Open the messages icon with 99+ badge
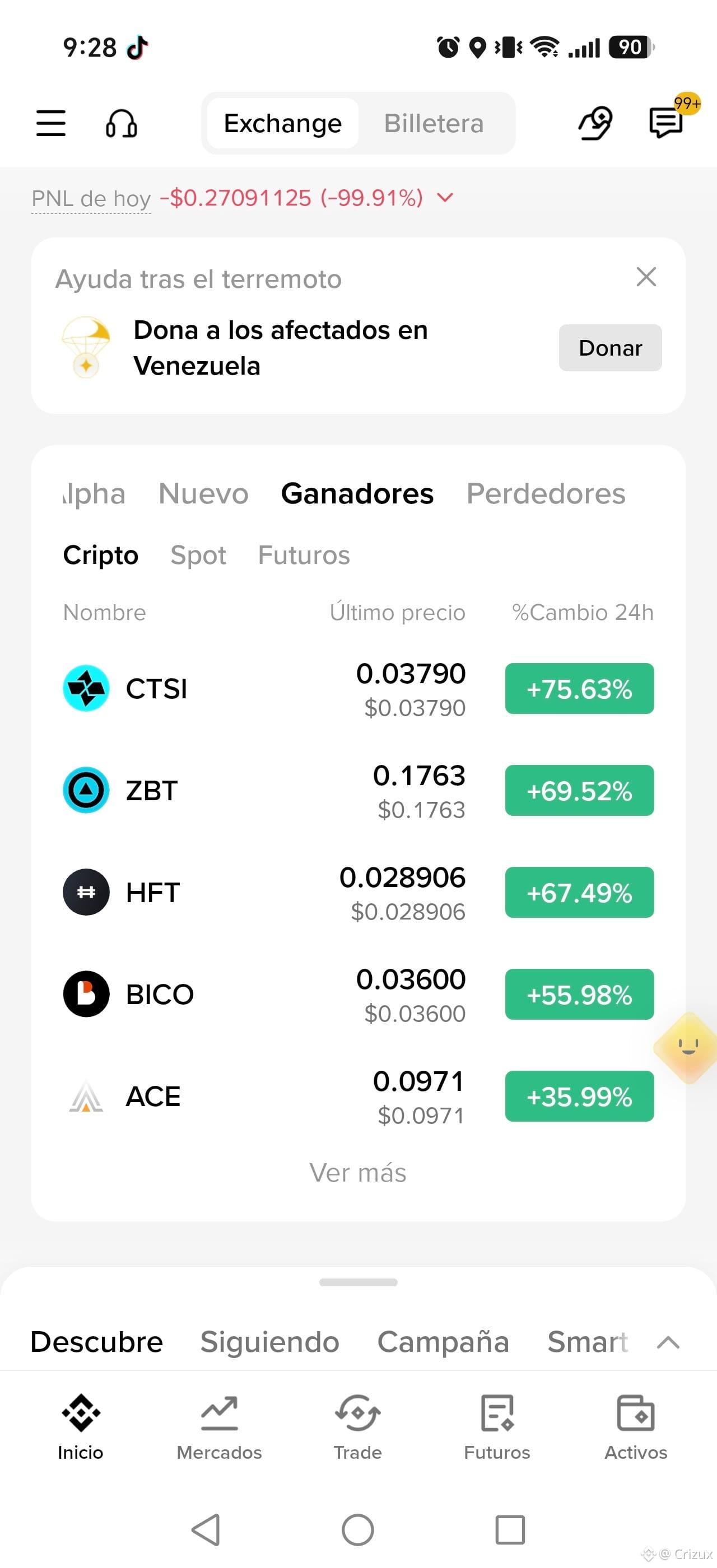The height and width of the screenshot is (1568, 717). coord(666,122)
